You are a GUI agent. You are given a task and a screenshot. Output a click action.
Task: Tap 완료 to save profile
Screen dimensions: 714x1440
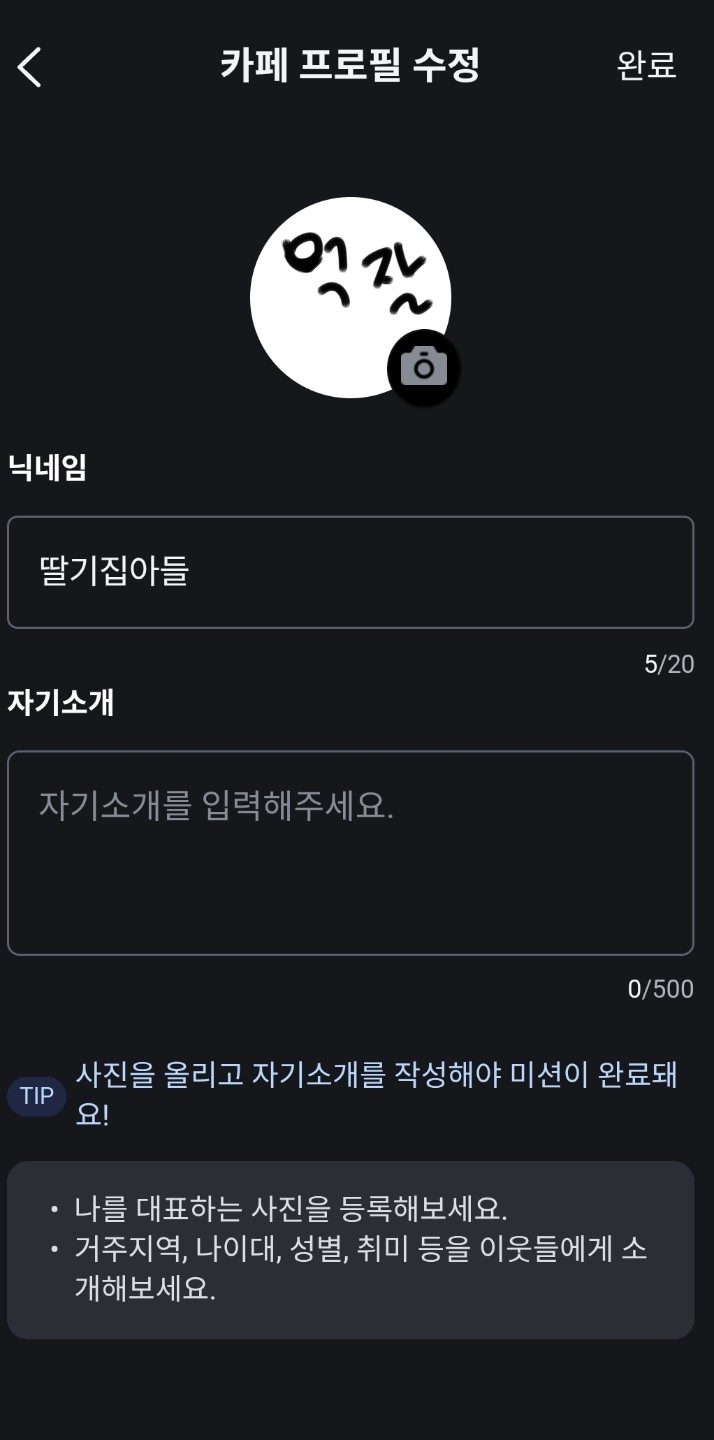(646, 66)
